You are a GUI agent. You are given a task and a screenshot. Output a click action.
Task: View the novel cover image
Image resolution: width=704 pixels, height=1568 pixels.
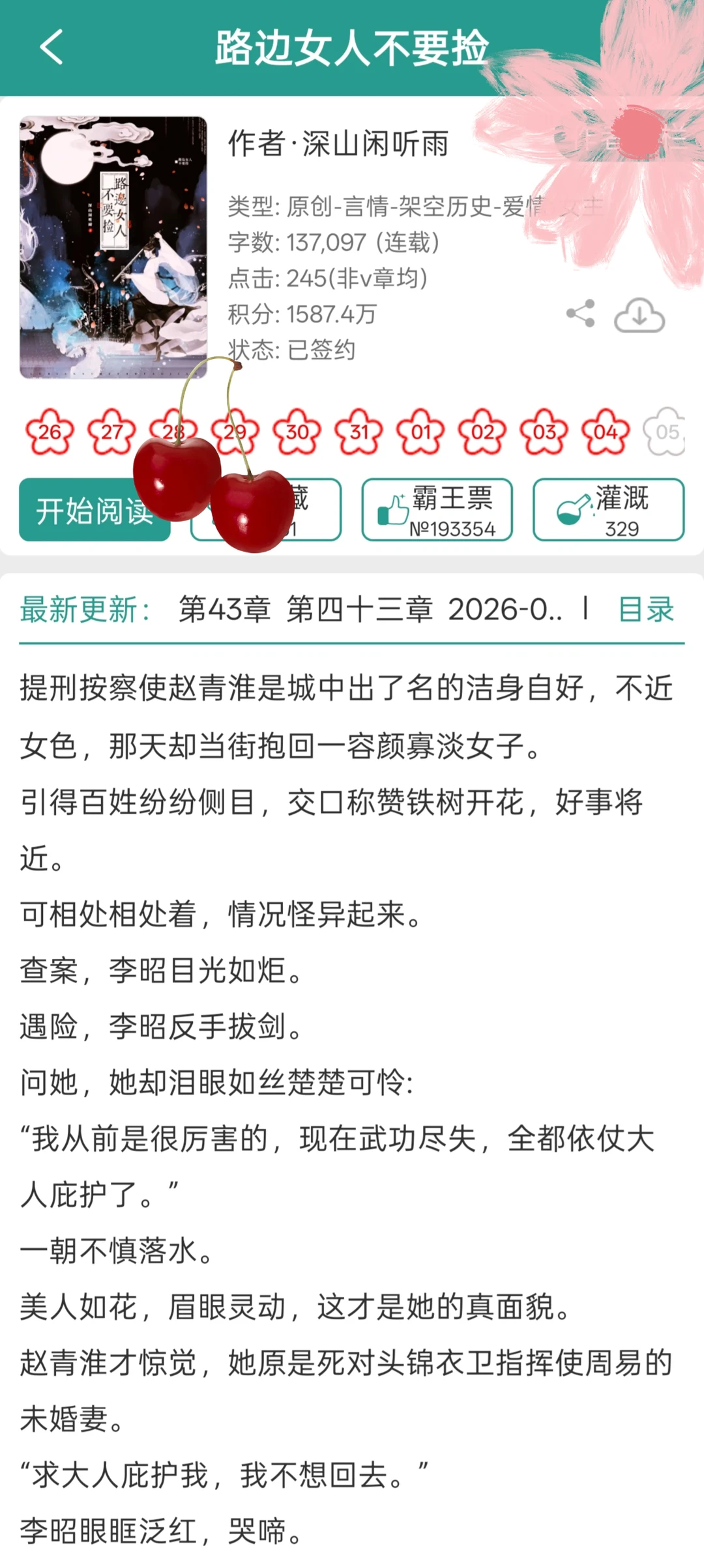point(113,244)
